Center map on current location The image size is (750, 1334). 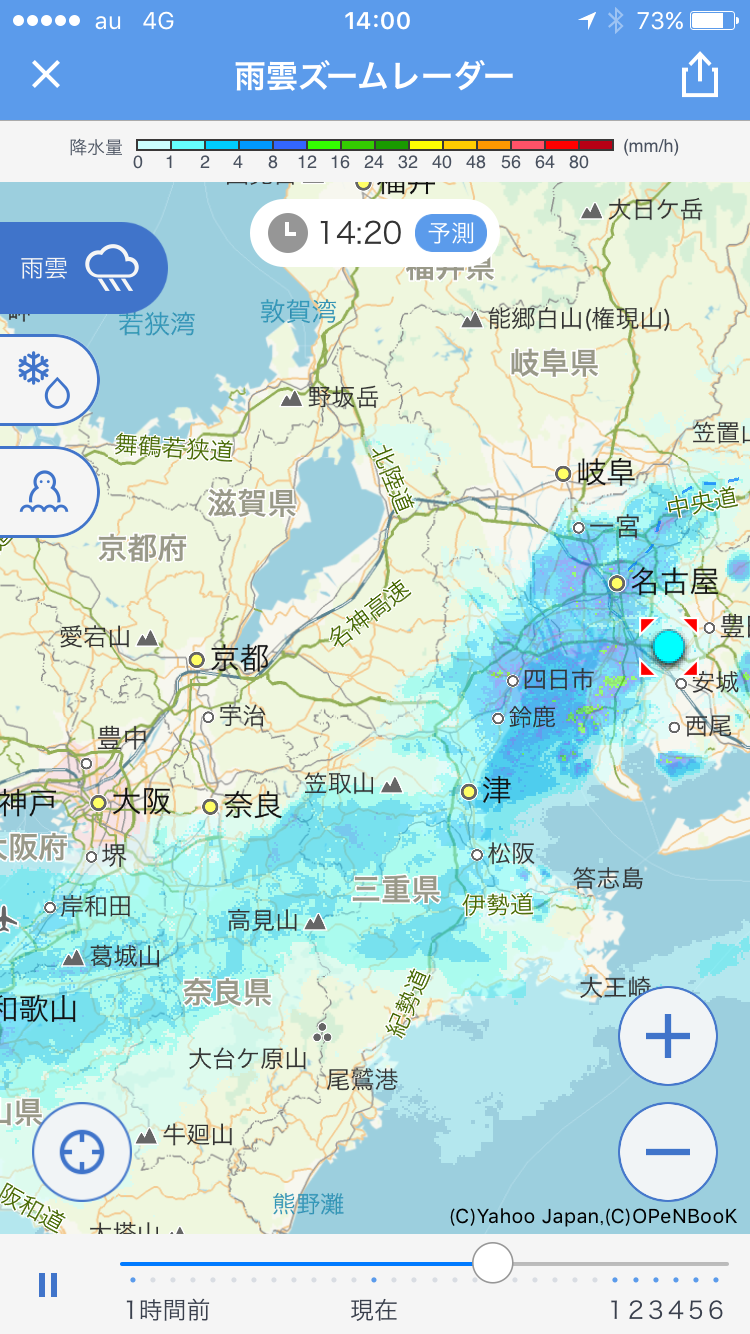[x=82, y=1152]
